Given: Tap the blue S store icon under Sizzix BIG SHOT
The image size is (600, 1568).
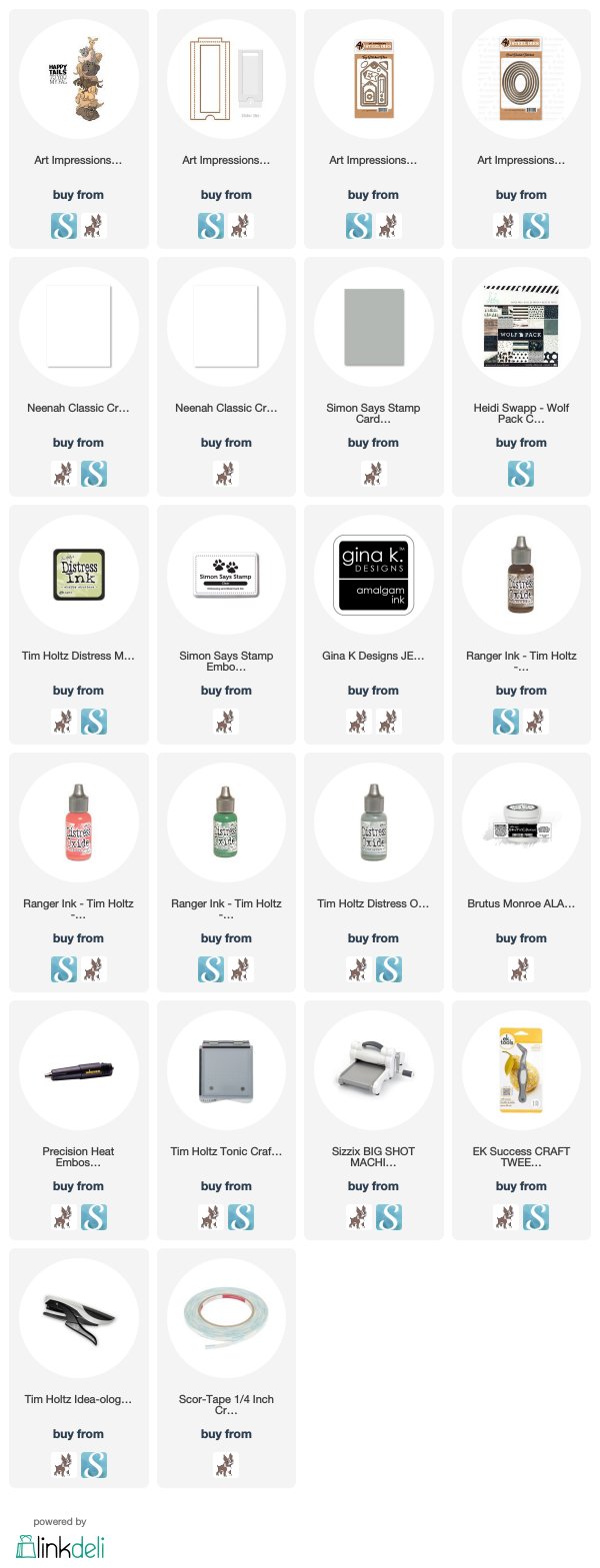Looking at the screenshot, I should click(x=388, y=1216).
